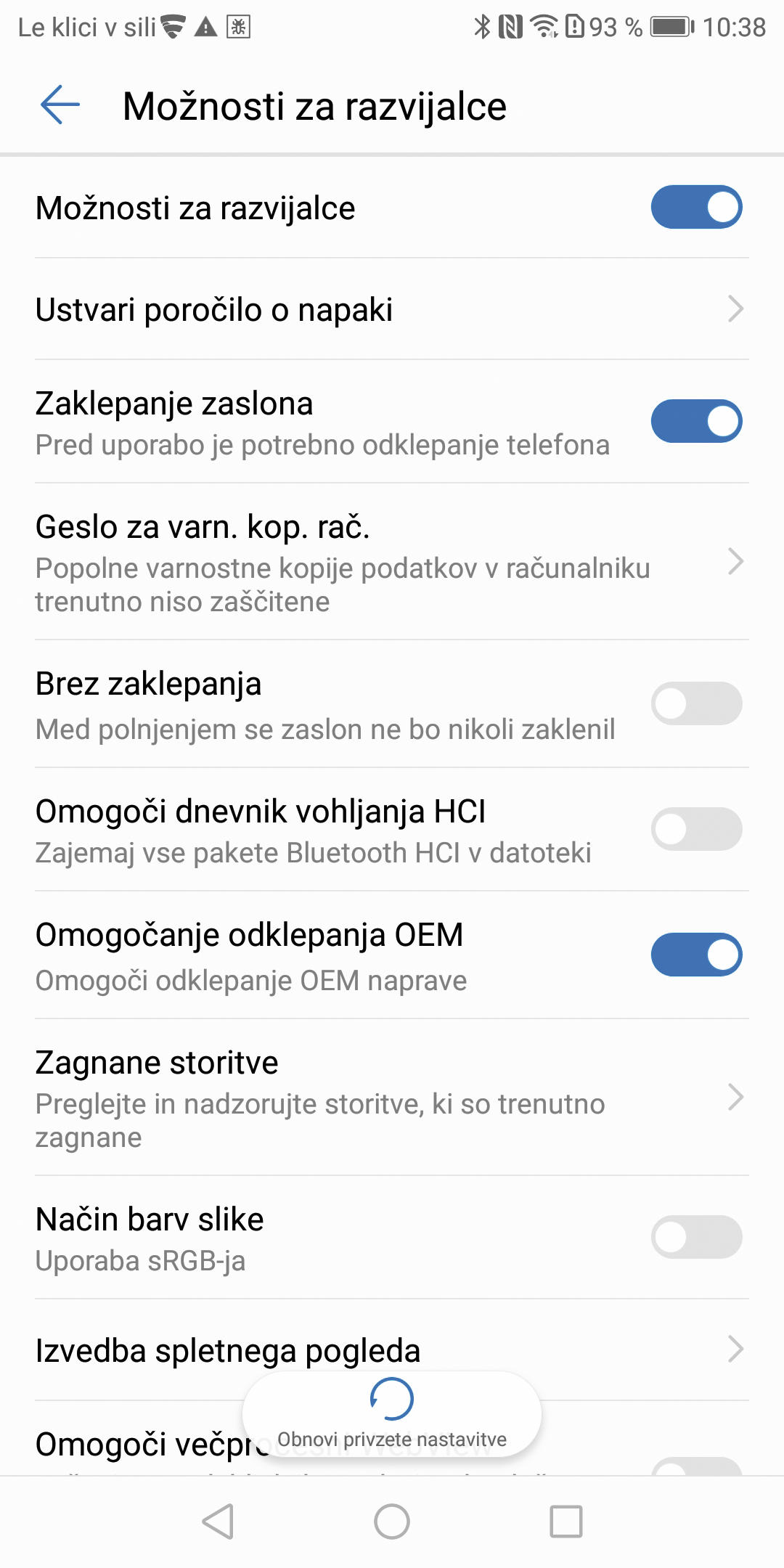Disable Zaklepanje zaslona switch
The image size is (784, 1568).
[x=696, y=421]
